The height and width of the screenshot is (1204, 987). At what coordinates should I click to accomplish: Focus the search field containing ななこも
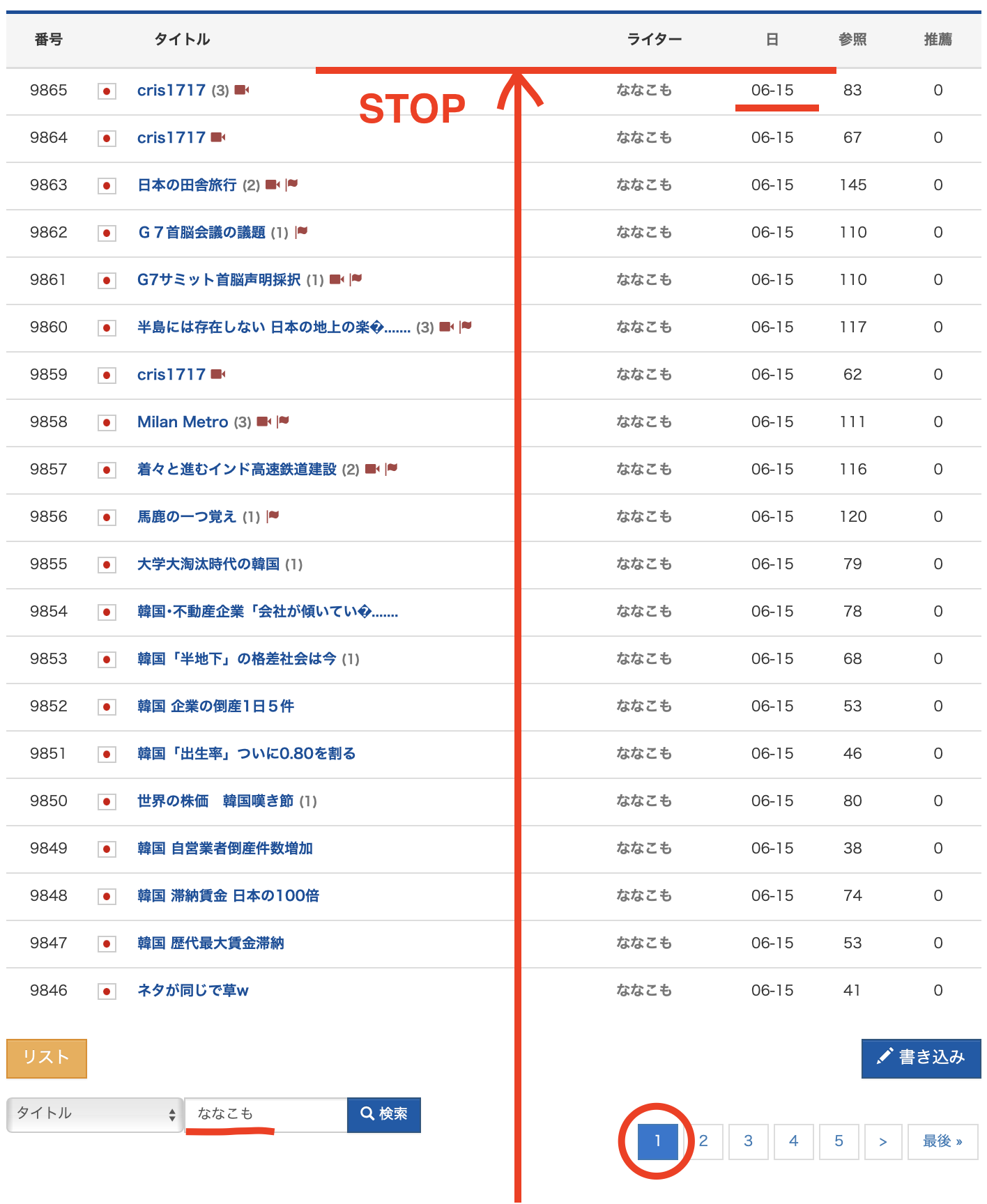coord(265,1113)
